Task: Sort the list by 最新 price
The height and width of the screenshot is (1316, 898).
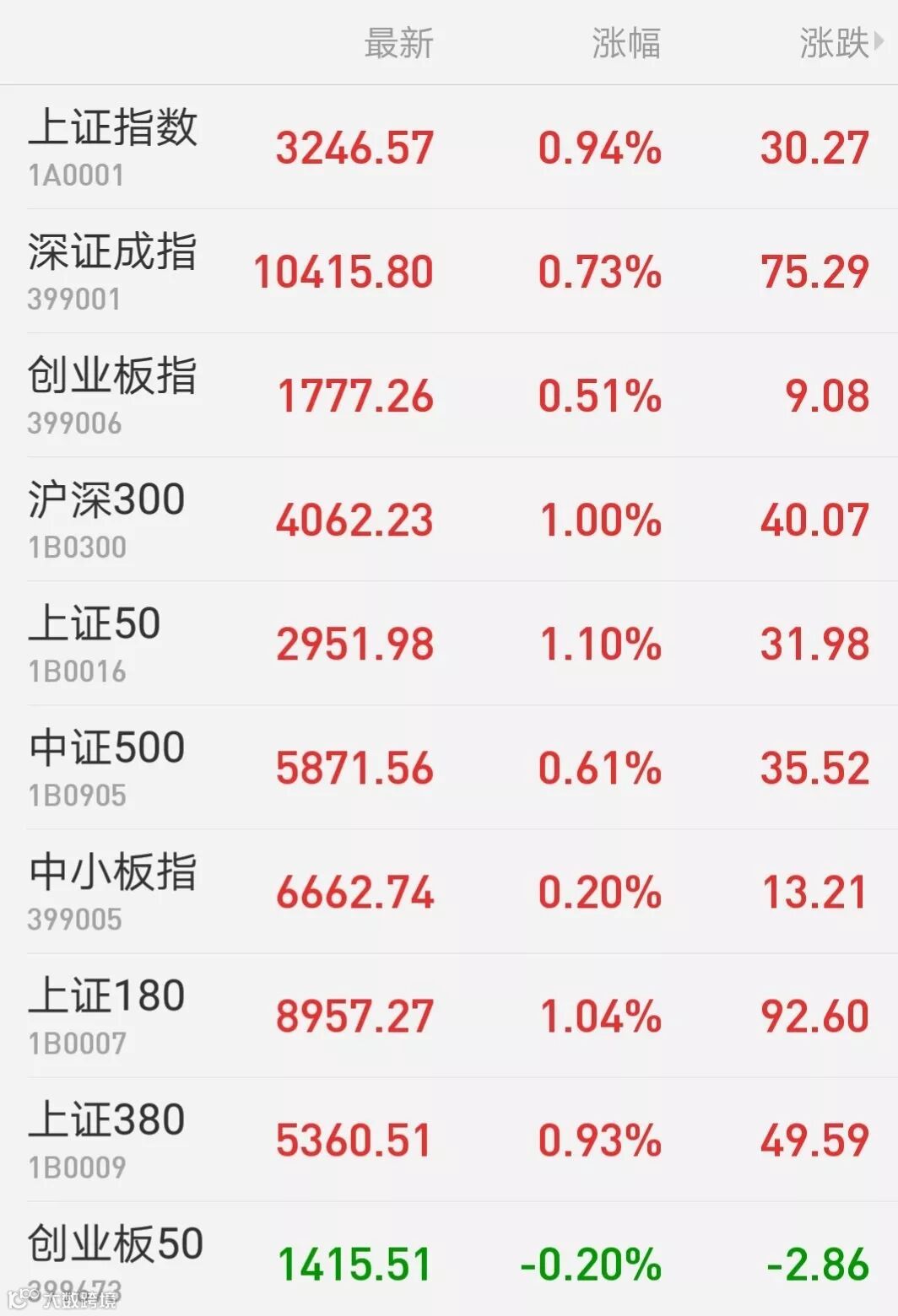Action: [x=398, y=43]
